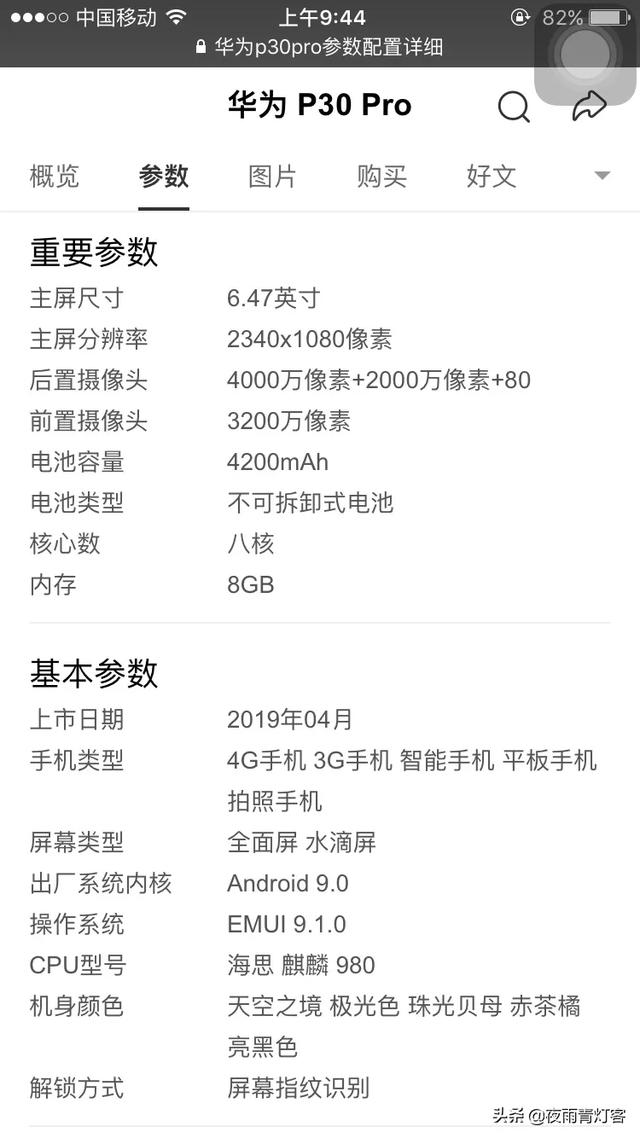The height and width of the screenshot is (1138, 640).
Task: Expand the tab list dropdown arrow
Action: point(601,176)
